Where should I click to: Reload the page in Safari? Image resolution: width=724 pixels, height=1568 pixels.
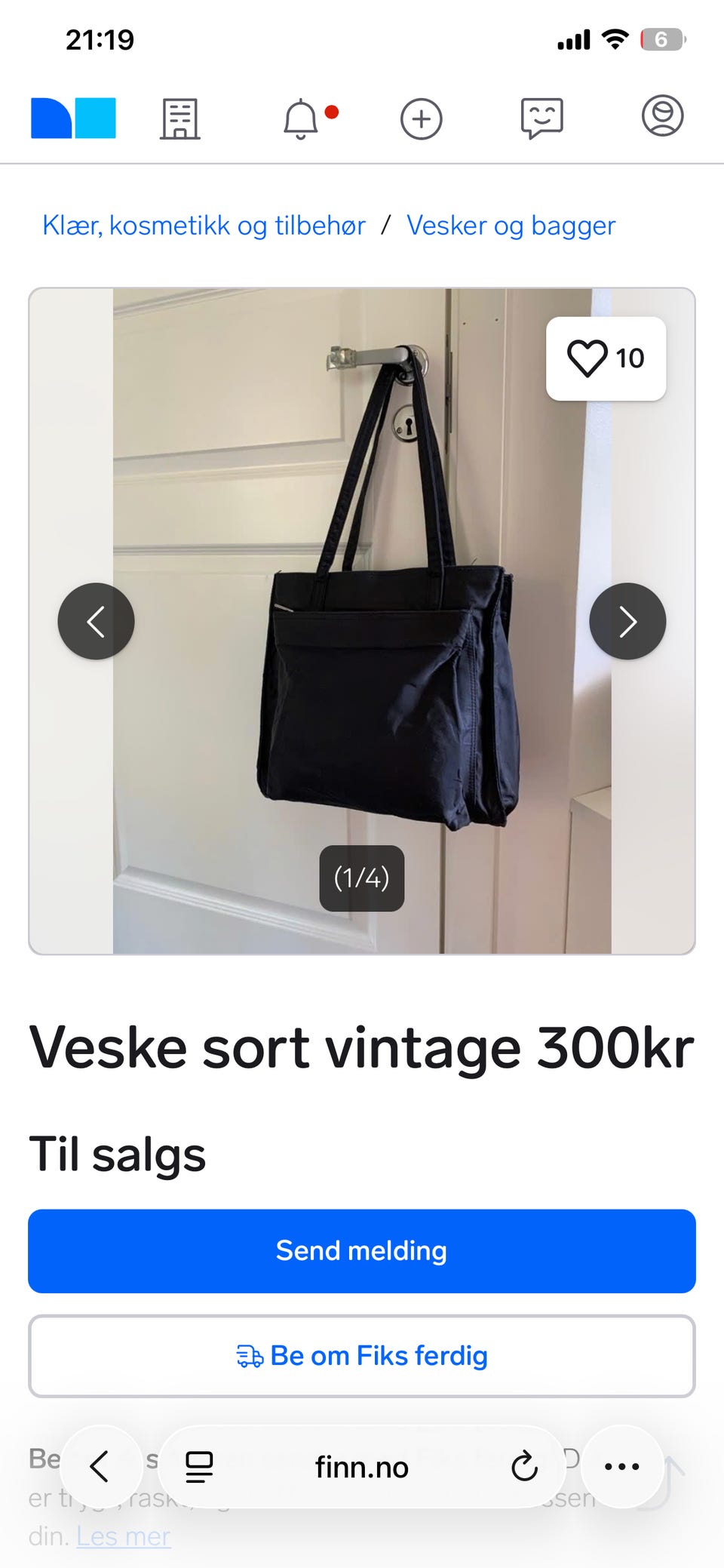tap(526, 1467)
